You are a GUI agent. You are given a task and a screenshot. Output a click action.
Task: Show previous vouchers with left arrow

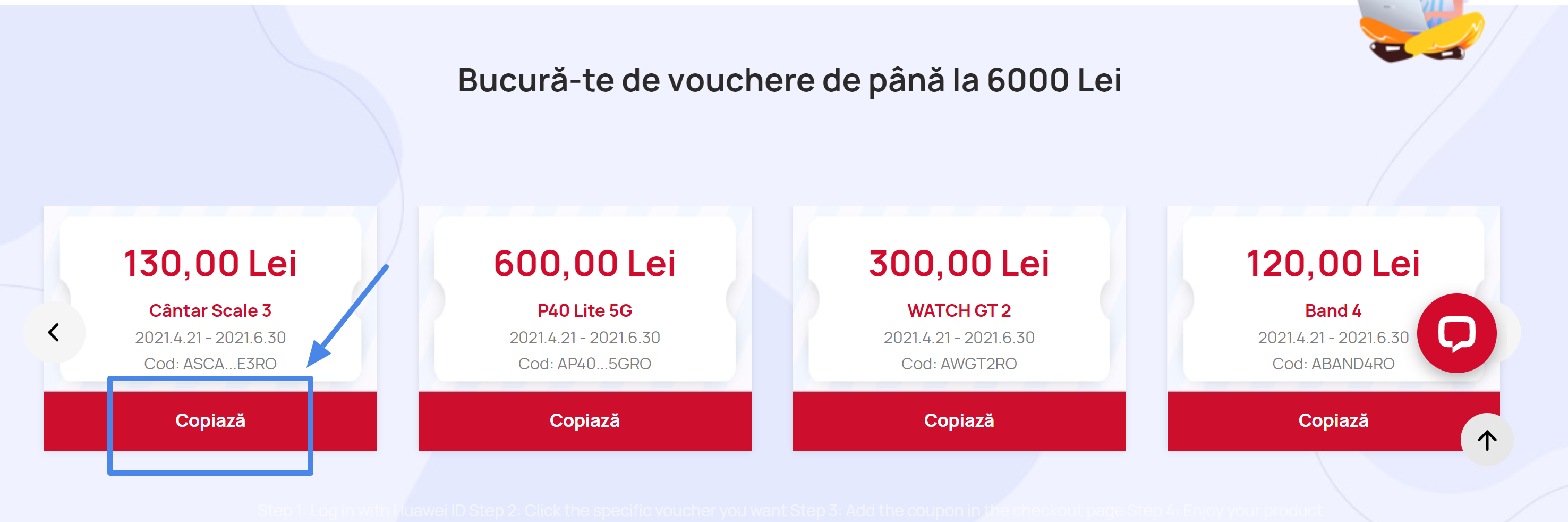tap(54, 332)
